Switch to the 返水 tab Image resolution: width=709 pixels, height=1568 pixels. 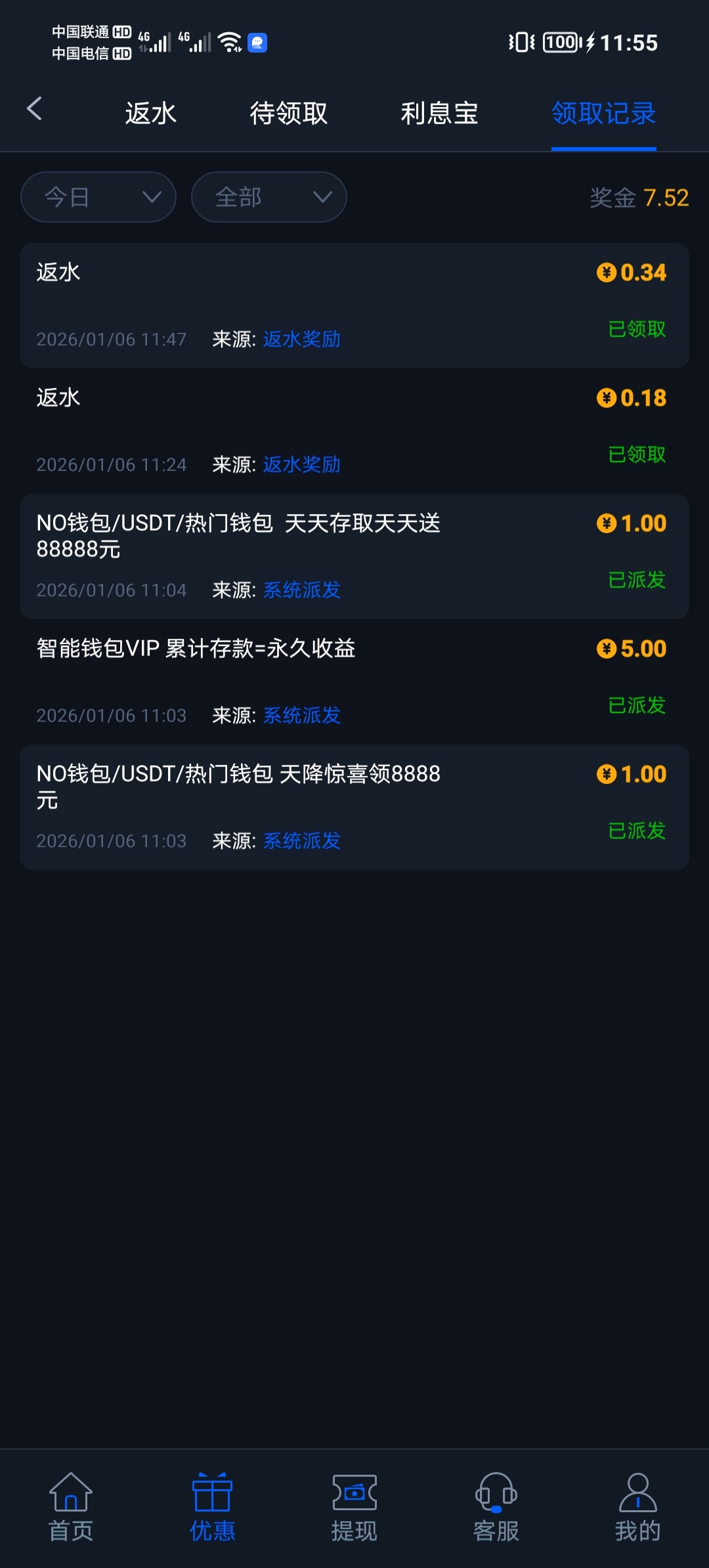(x=150, y=113)
